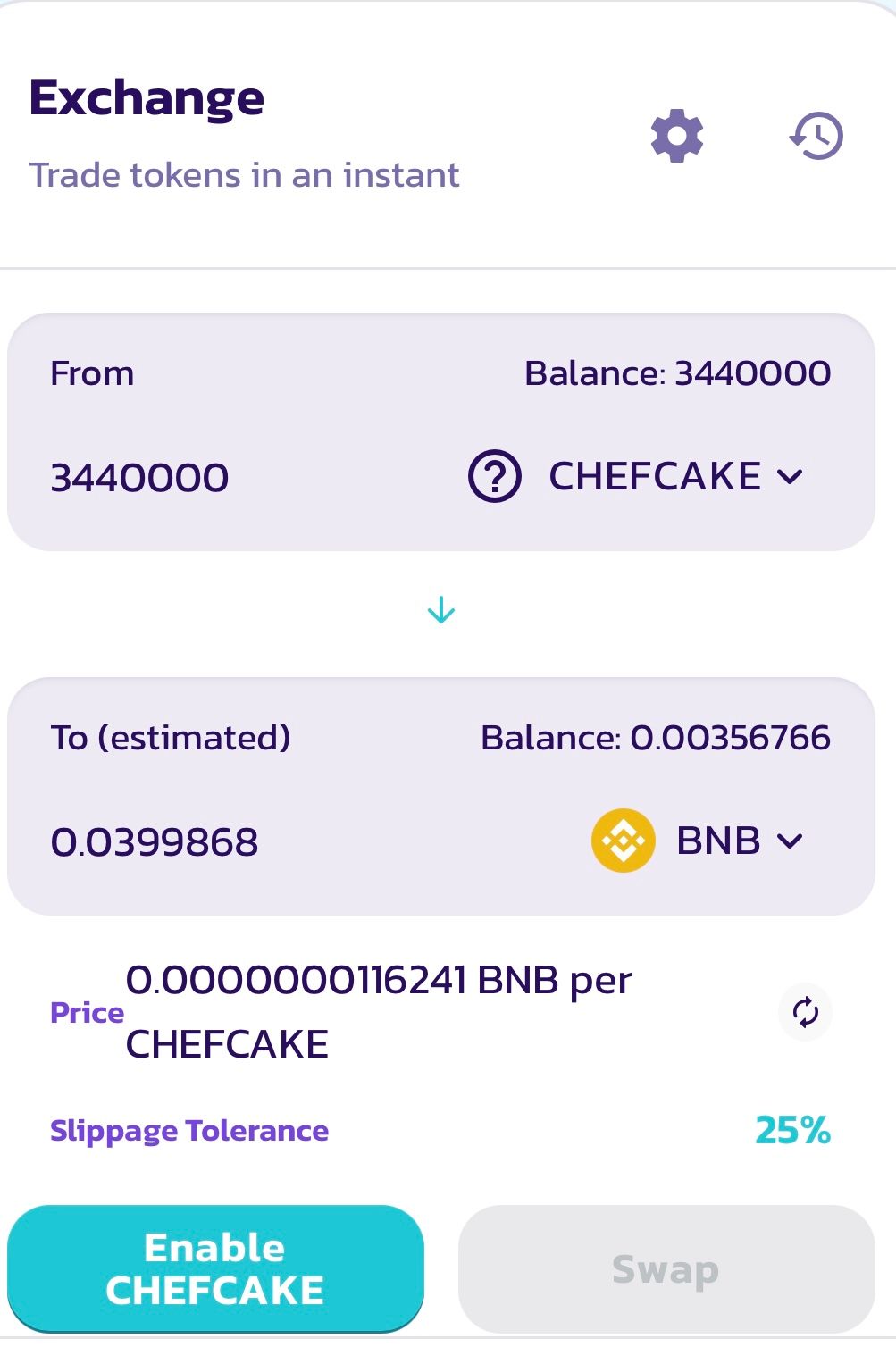Choose a different token than BNB

click(x=699, y=841)
